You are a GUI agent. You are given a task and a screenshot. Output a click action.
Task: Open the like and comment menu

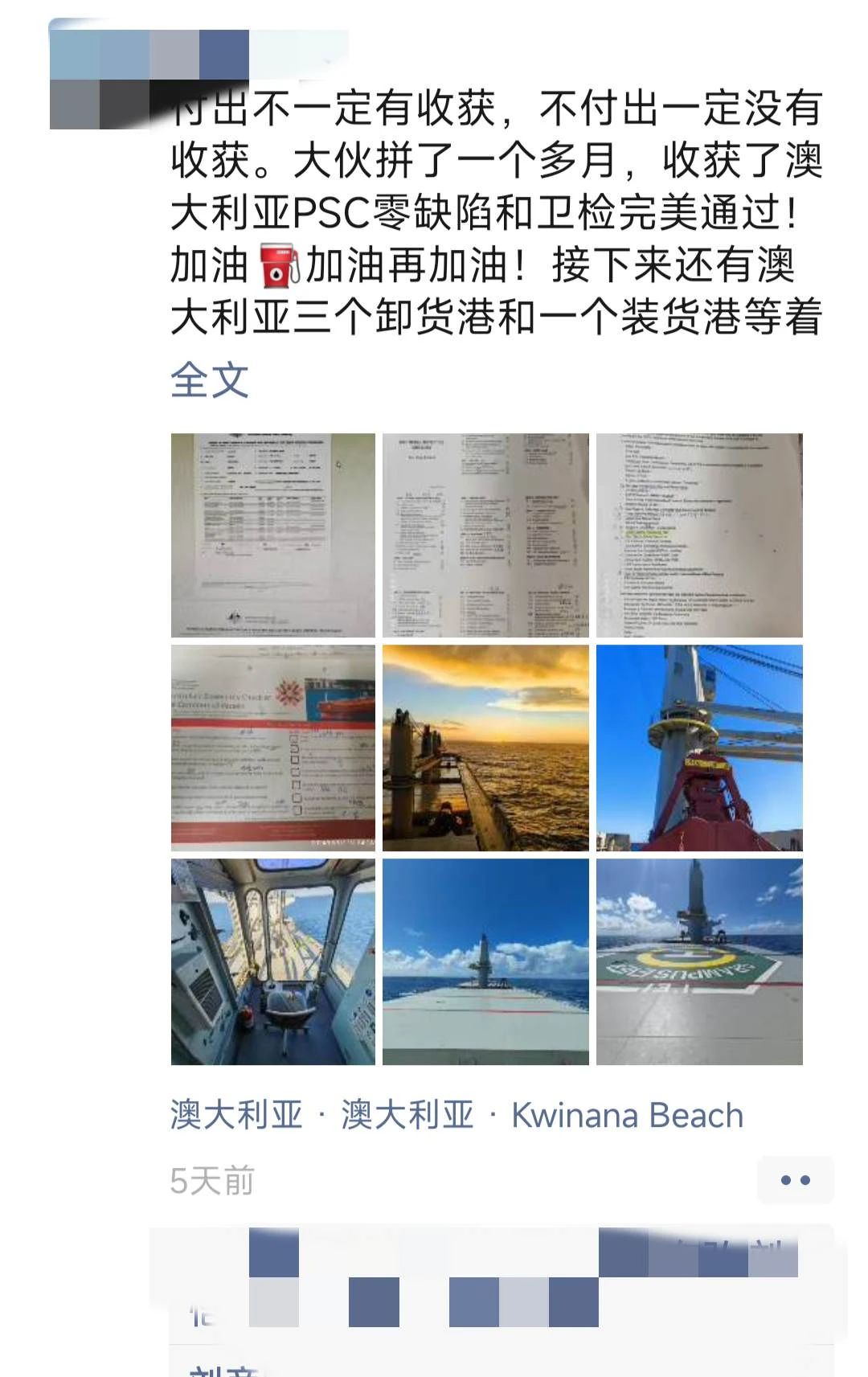pyautogui.click(x=795, y=1180)
